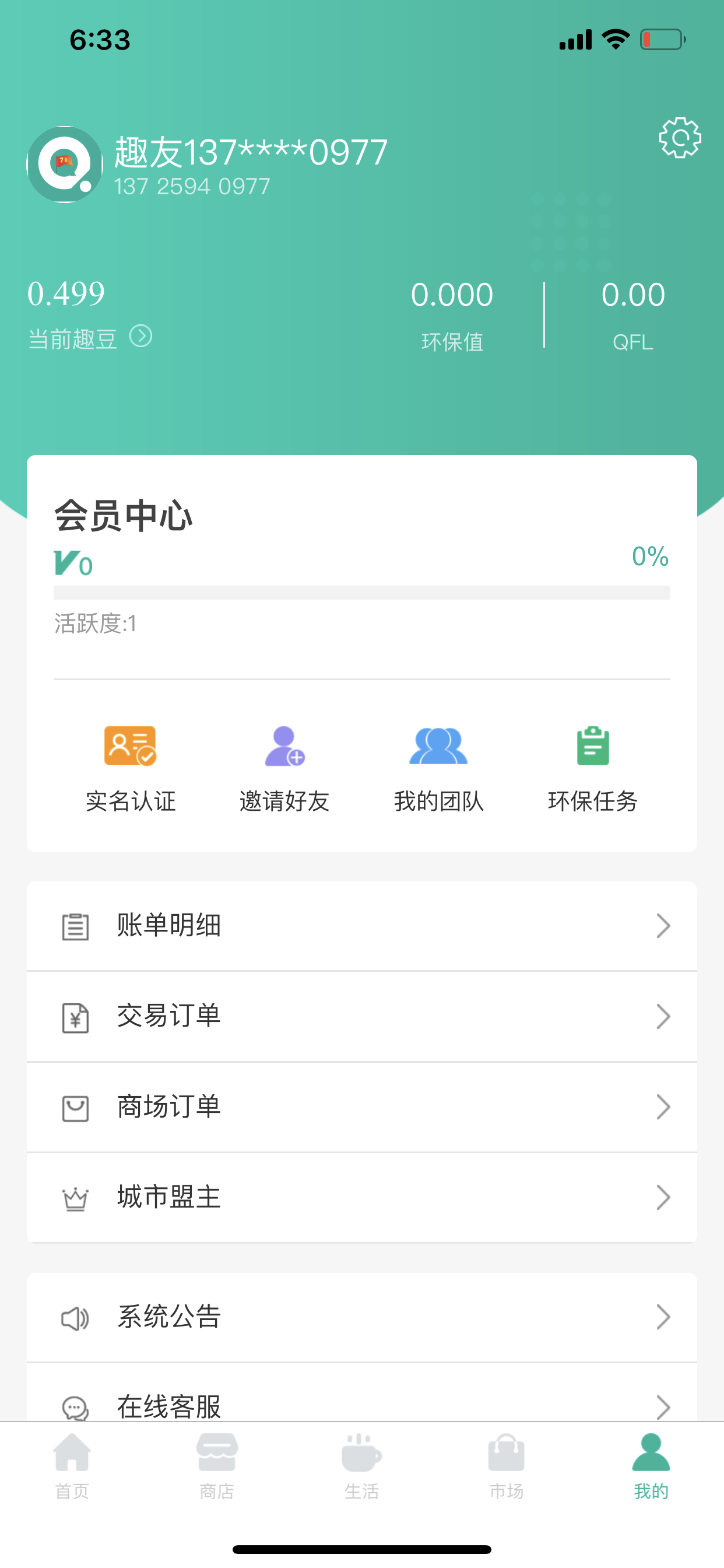This screenshot has height=1568, width=724.
Task: Open 交易订单 with its chevron arrow
Action: pyautogui.click(x=664, y=1016)
